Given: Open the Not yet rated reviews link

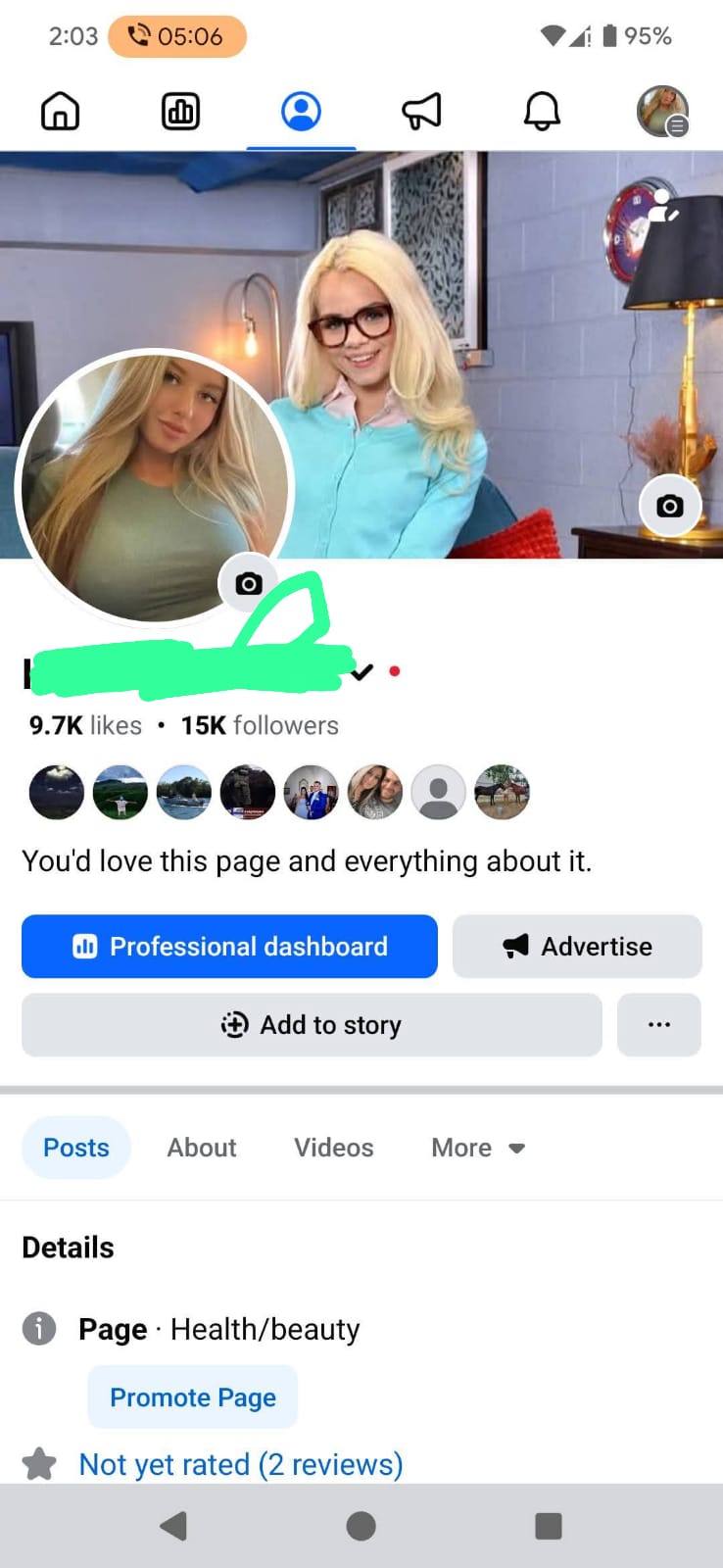Looking at the screenshot, I should 241,1464.
